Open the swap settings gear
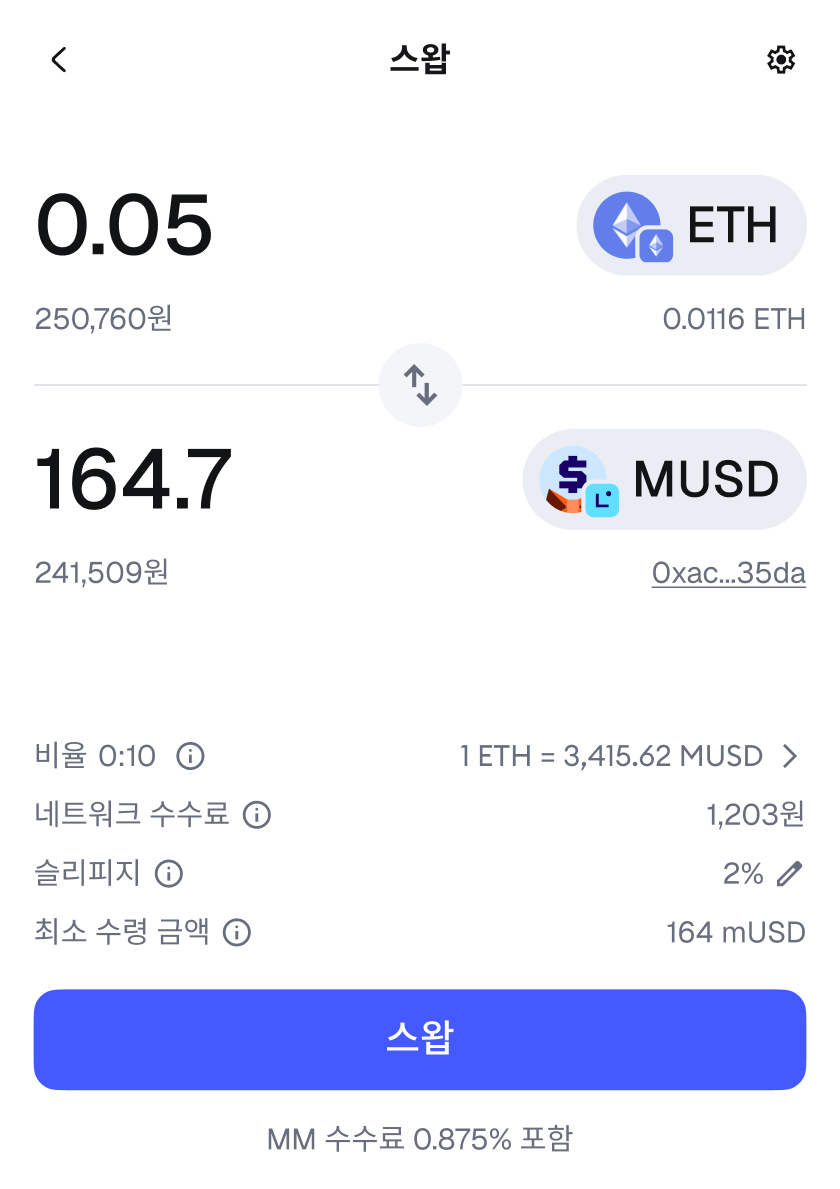This screenshot has width=840, height=1189. click(780, 60)
